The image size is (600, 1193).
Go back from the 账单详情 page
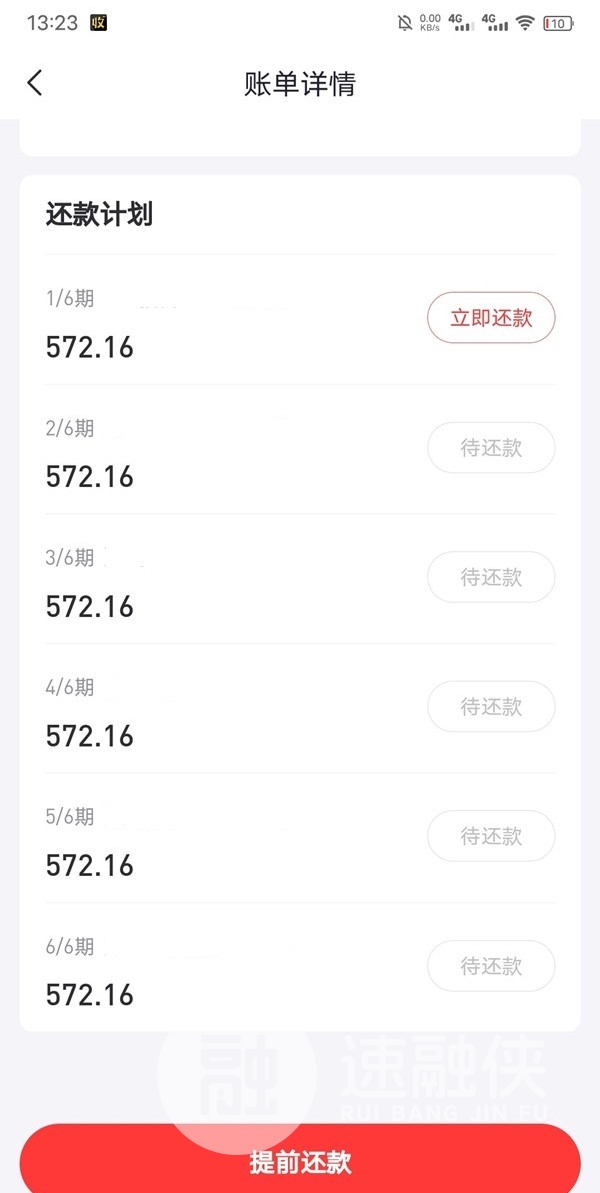tap(34, 83)
